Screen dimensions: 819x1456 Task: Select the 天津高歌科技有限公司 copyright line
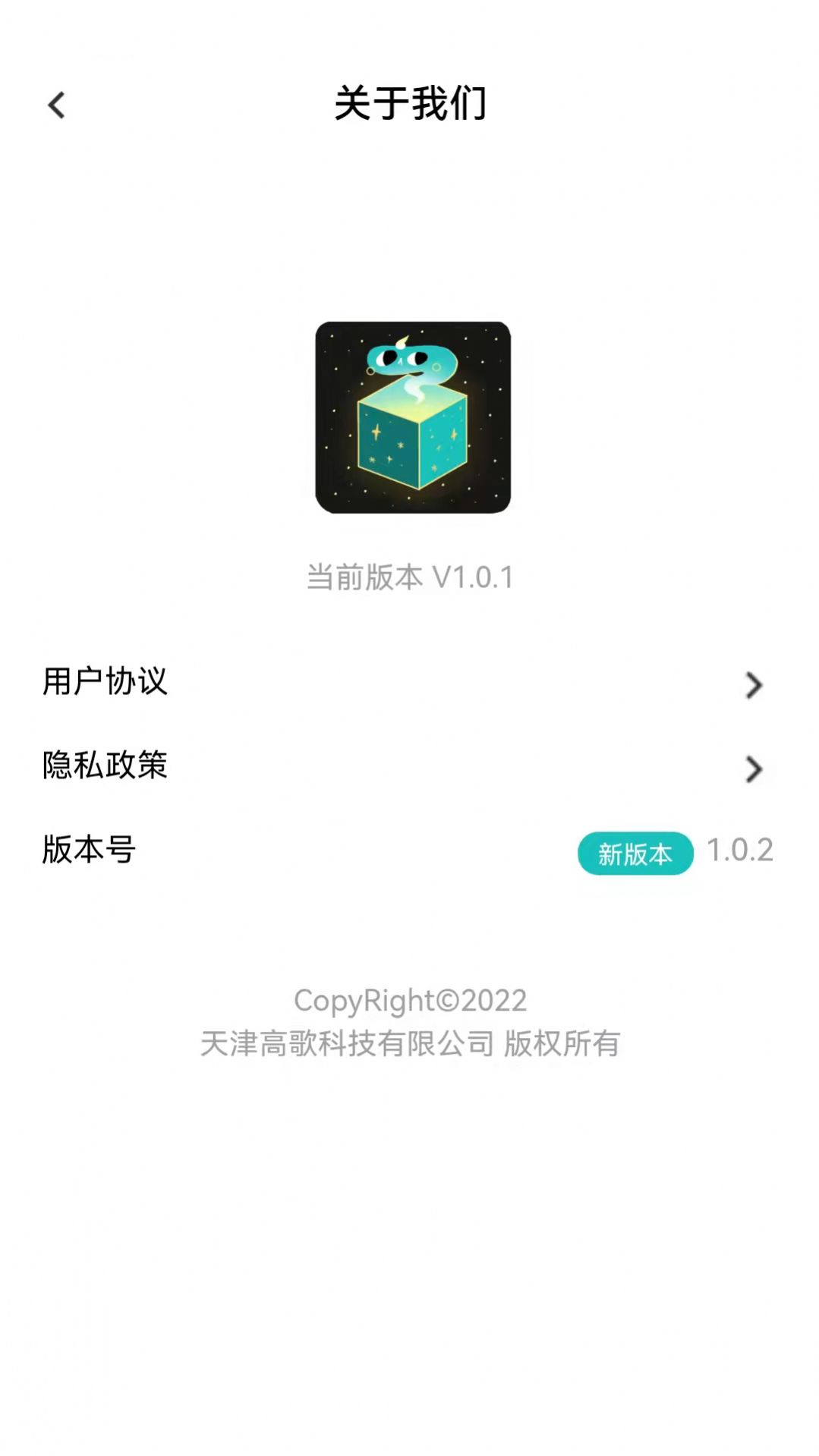(412, 1044)
